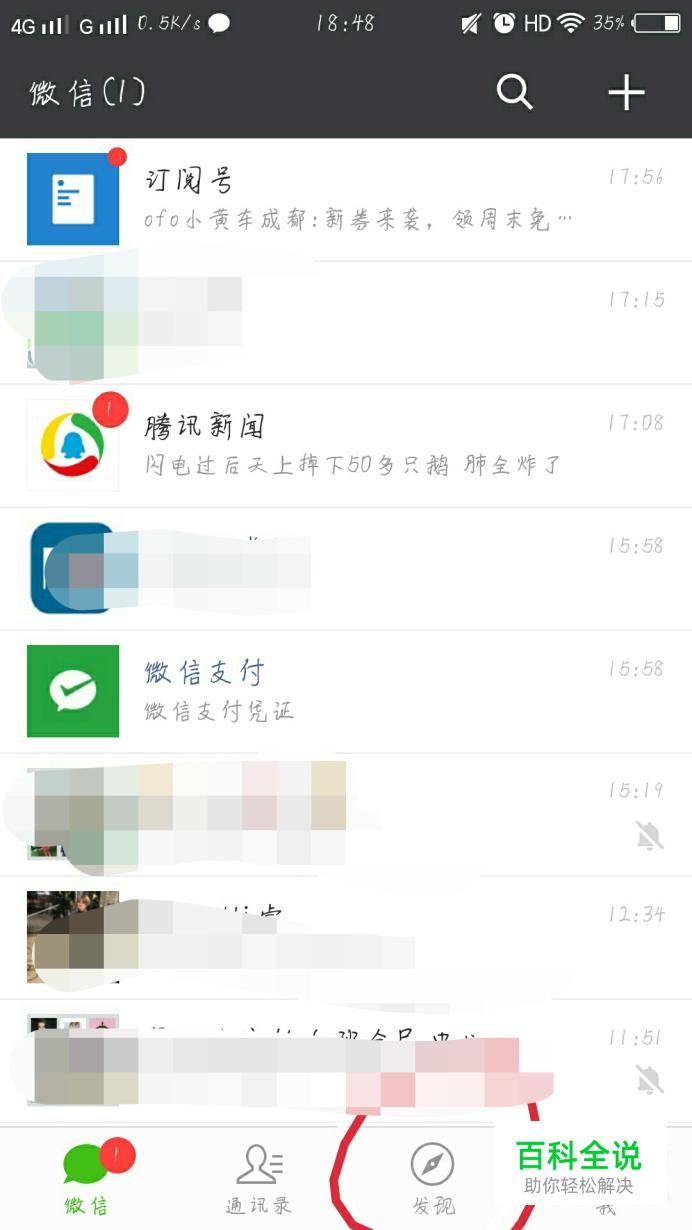Viewport: 692px width, 1230px height.
Task: Open the conversation from 12:34
Action: (346, 937)
